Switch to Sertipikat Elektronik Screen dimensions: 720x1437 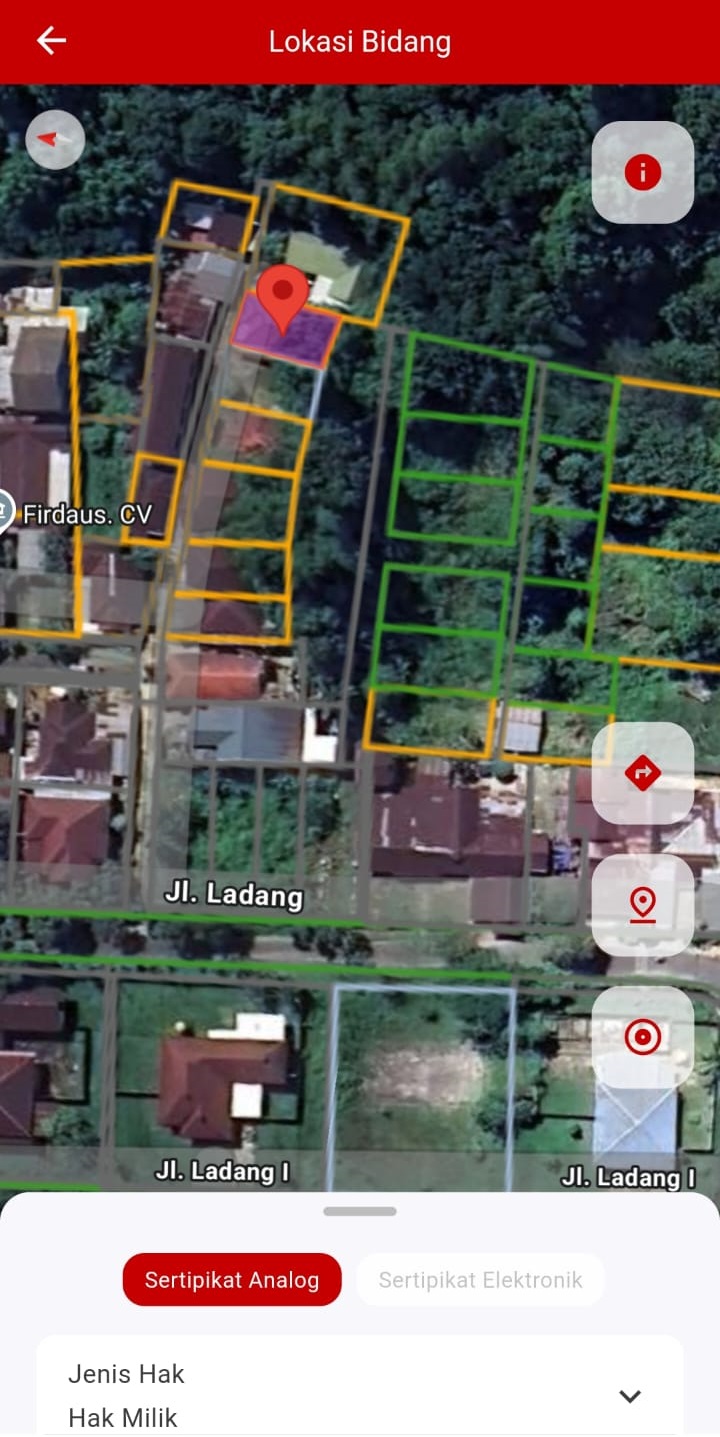tap(480, 1279)
